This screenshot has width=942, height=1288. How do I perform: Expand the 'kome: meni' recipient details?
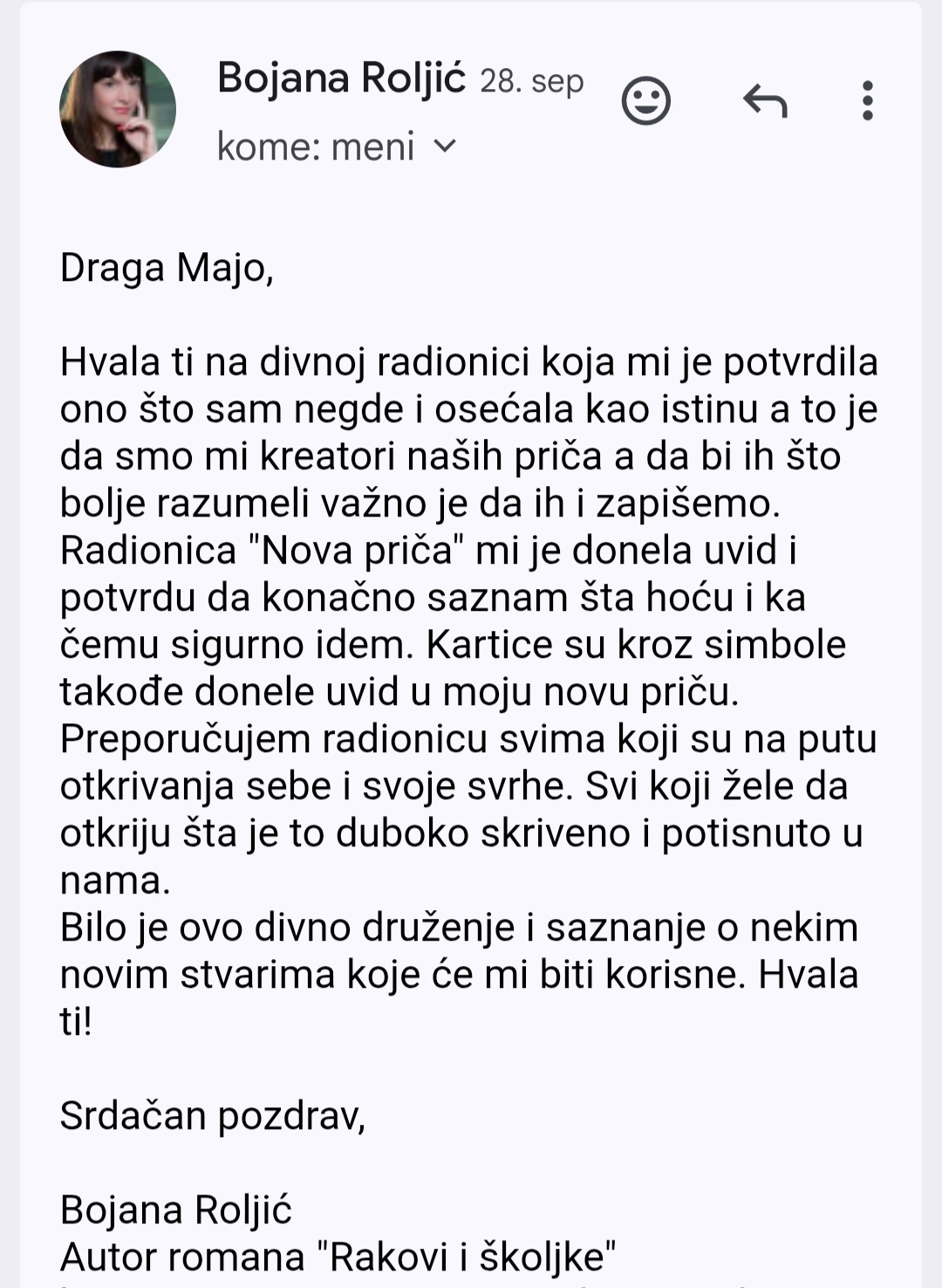[445, 147]
